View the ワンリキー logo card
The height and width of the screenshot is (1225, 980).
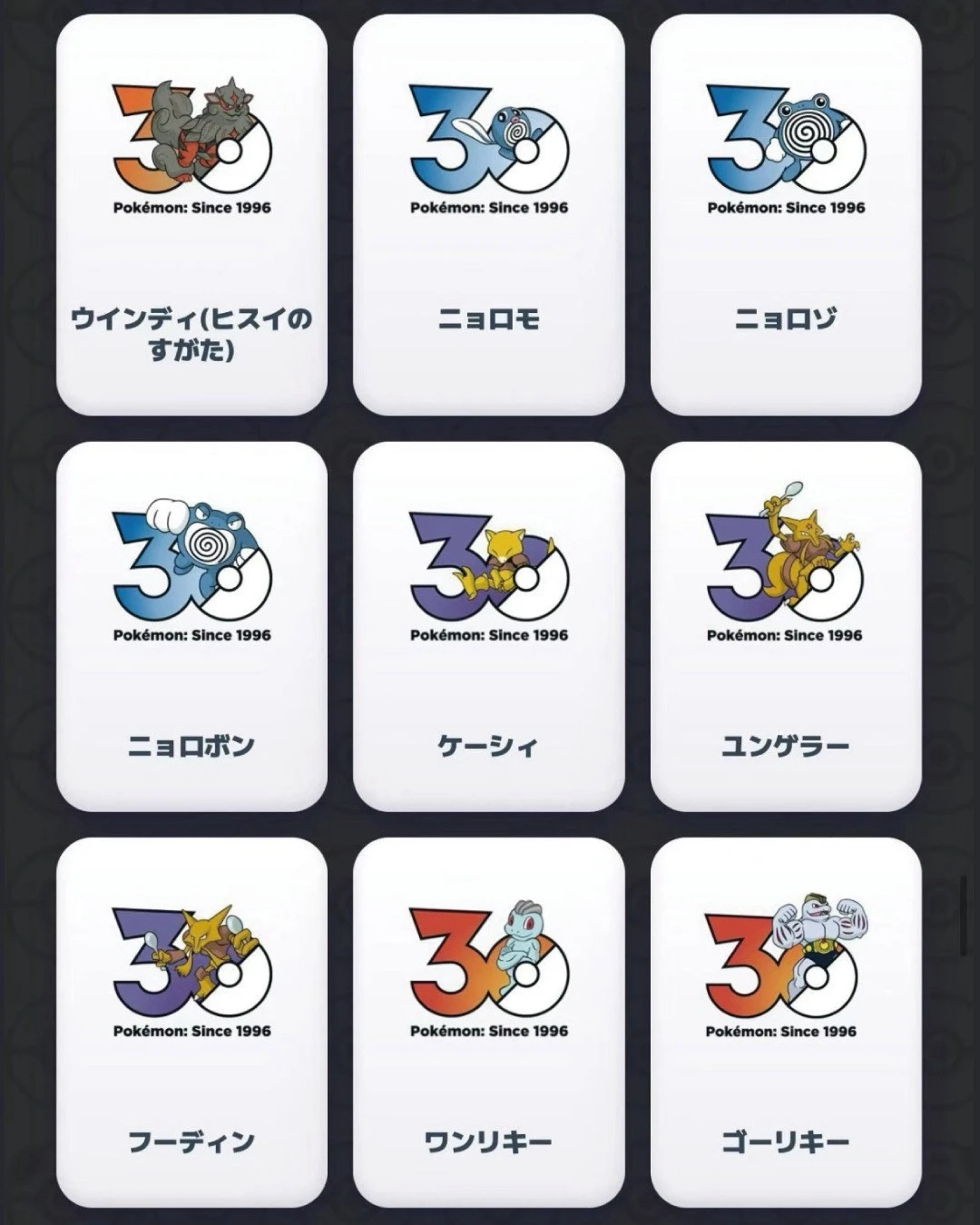coord(489,1023)
